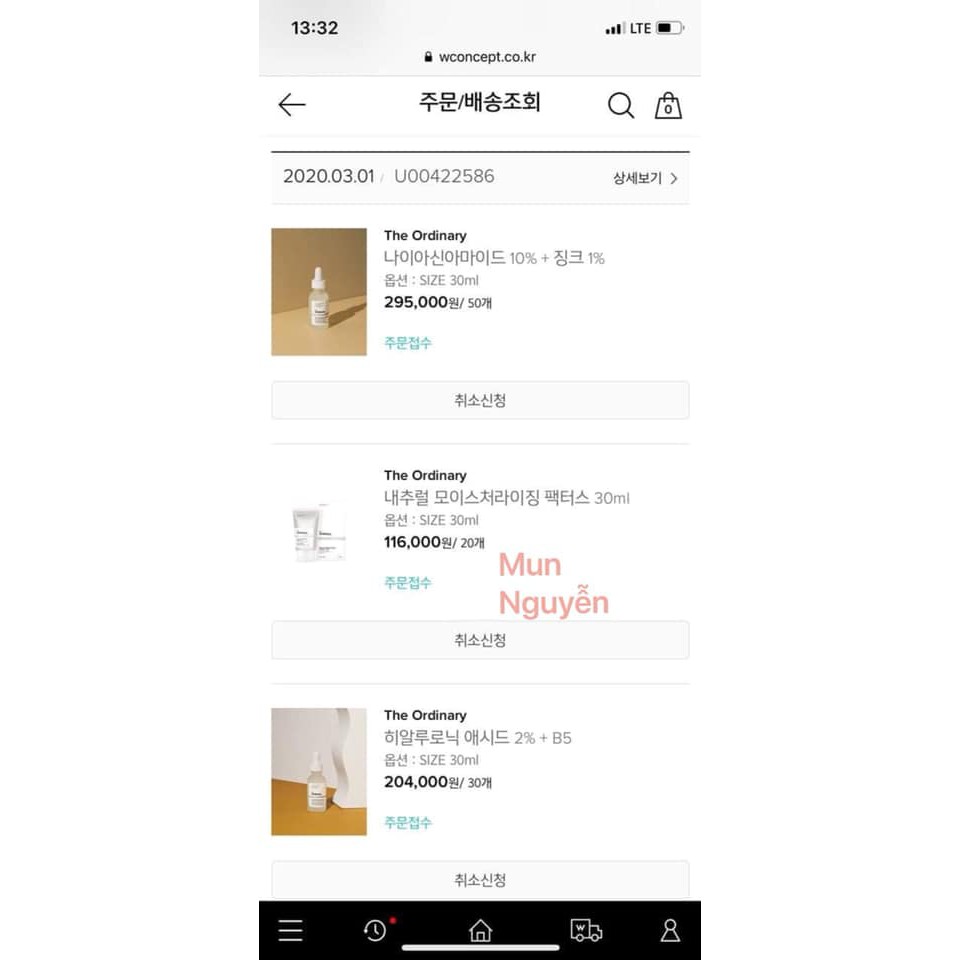Open the search magnifier icon
Viewport: 960px width, 960px height.
pos(621,105)
